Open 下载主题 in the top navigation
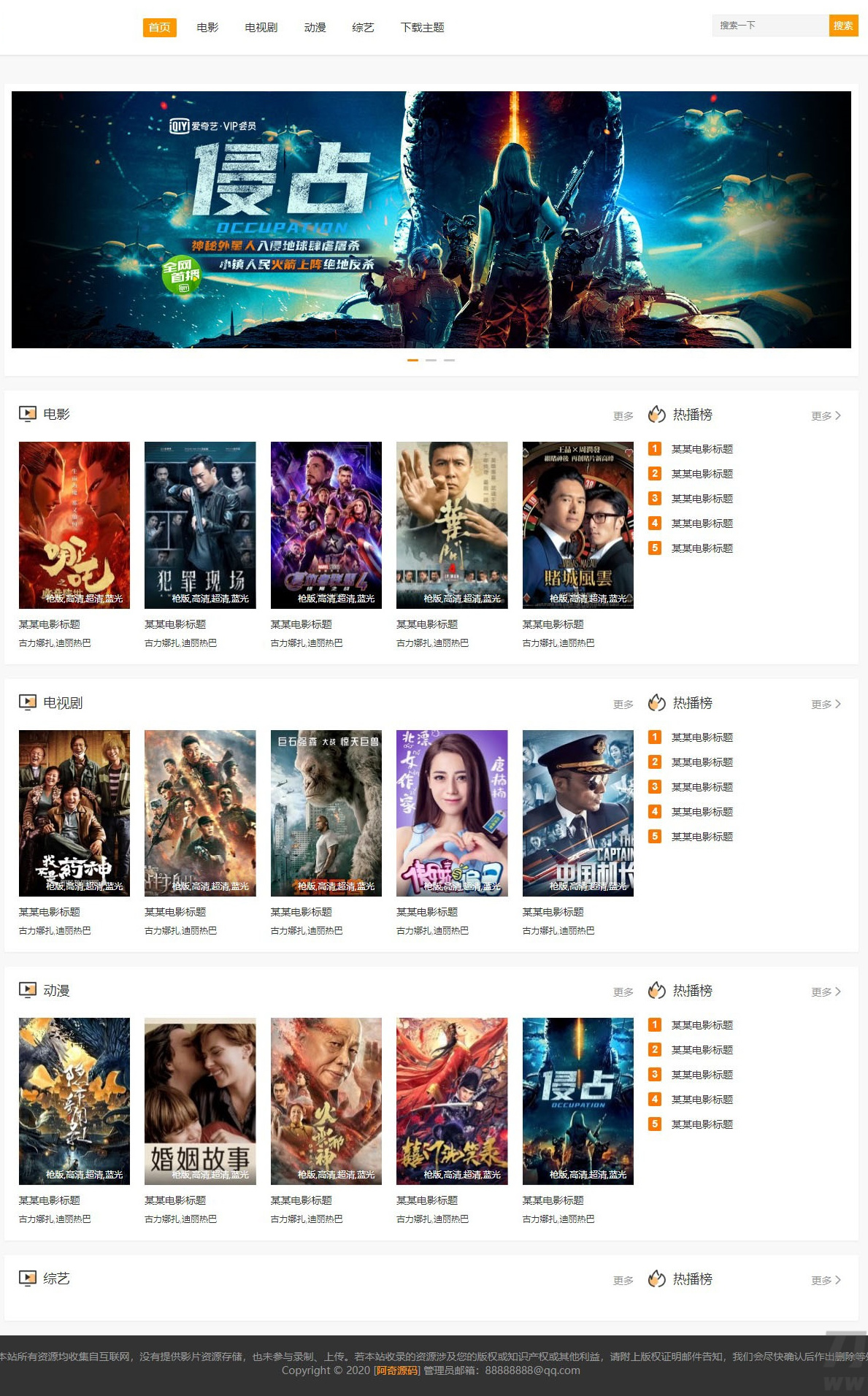 click(422, 27)
